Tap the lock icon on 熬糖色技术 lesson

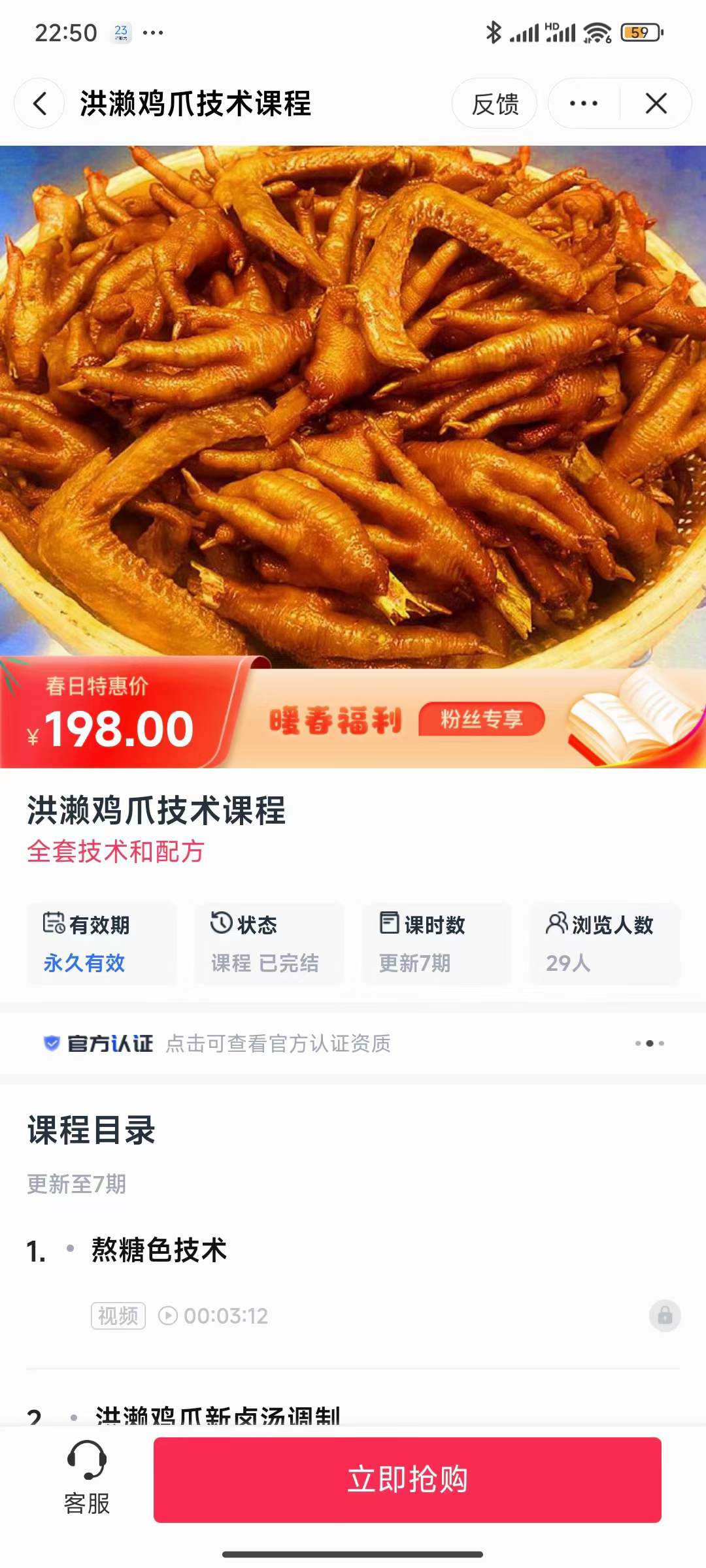click(x=665, y=1315)
